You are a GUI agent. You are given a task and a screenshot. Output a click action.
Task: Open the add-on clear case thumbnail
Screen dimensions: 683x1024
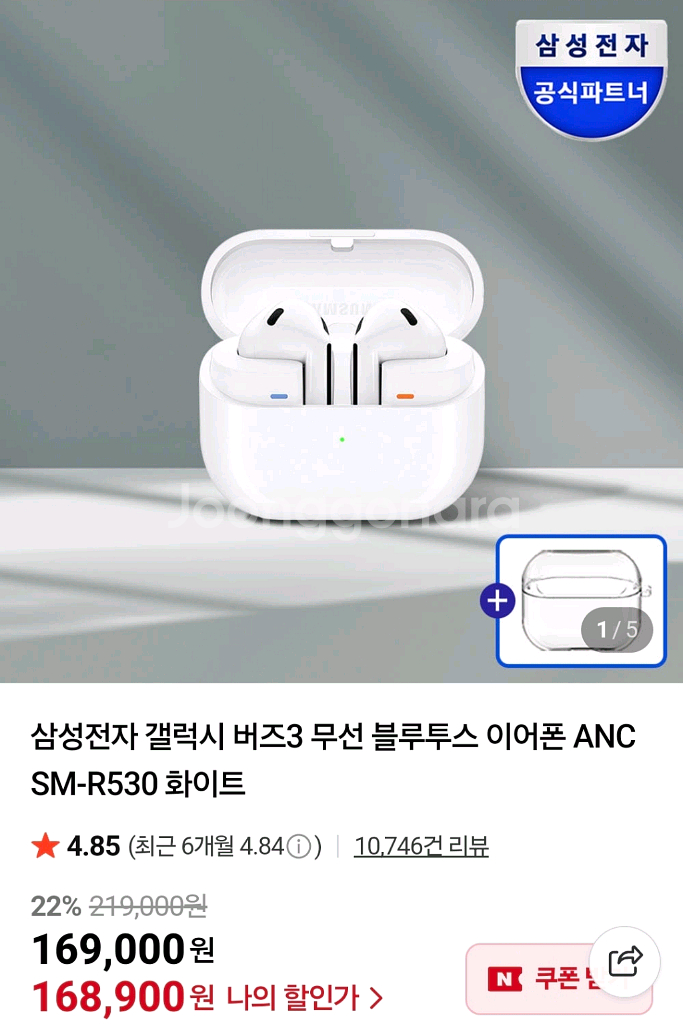tap(580, 600)
